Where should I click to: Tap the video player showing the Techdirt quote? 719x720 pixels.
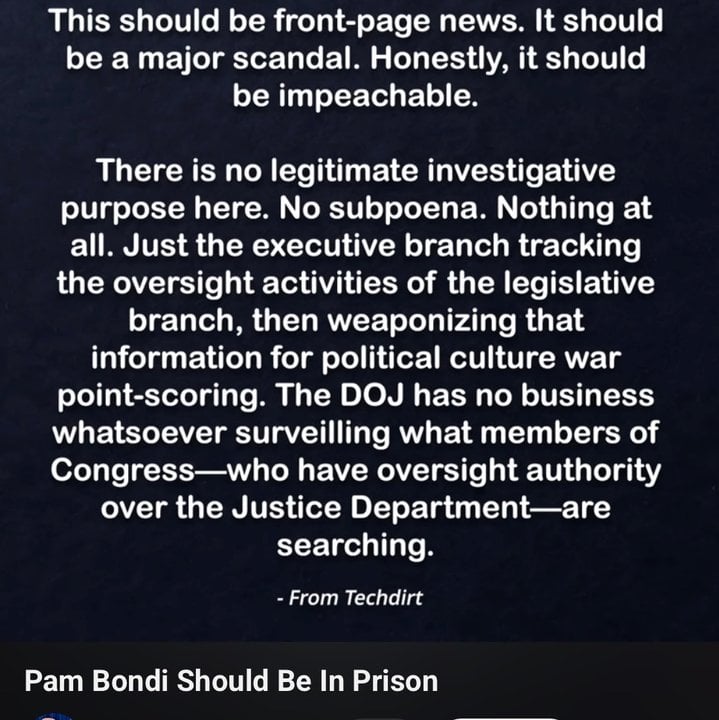coord(359,320)
